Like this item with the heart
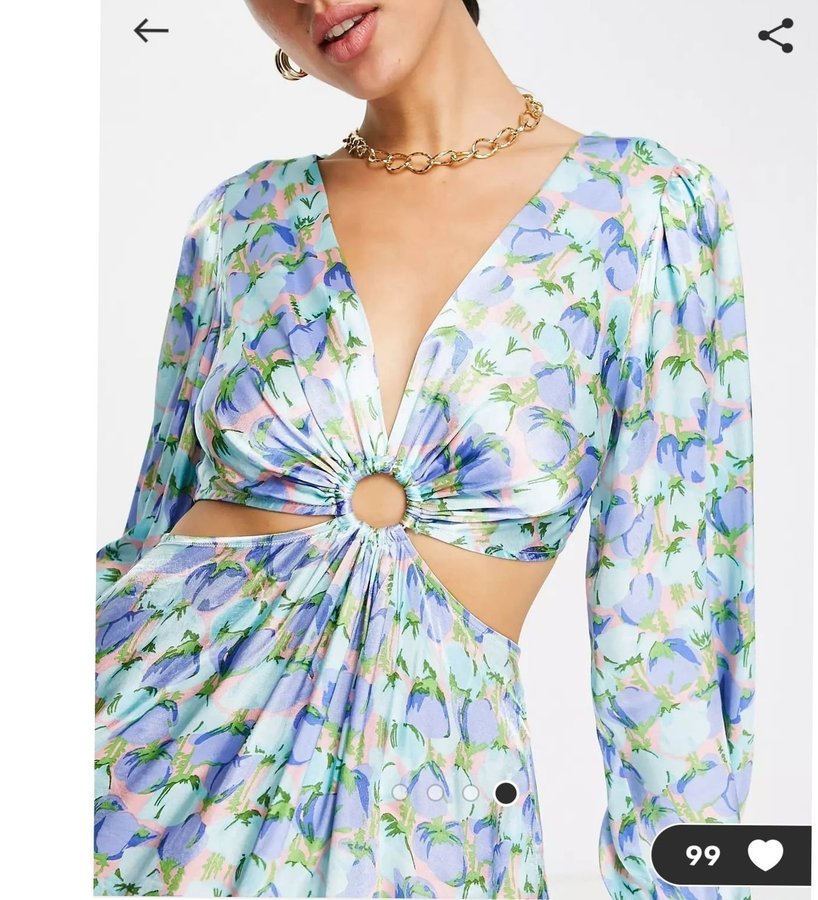 (x=765, y=855)
